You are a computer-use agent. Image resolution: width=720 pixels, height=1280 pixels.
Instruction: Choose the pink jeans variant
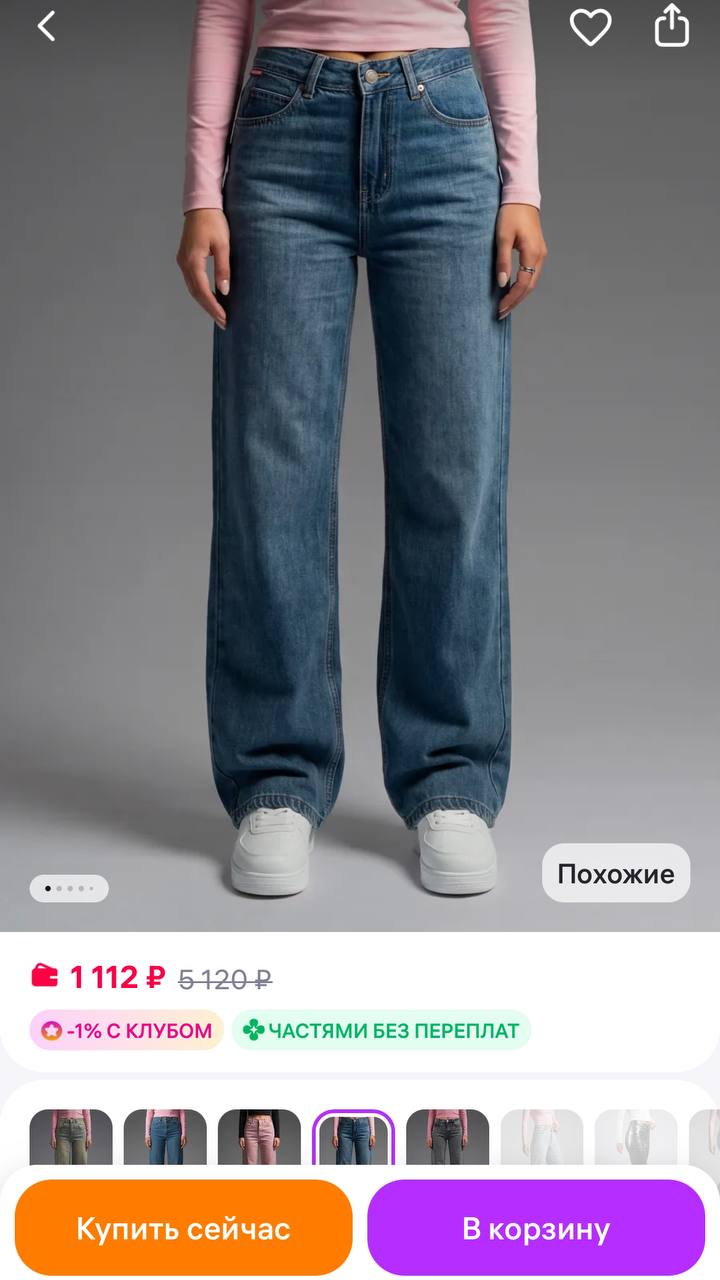click(x=259, y=1139)
